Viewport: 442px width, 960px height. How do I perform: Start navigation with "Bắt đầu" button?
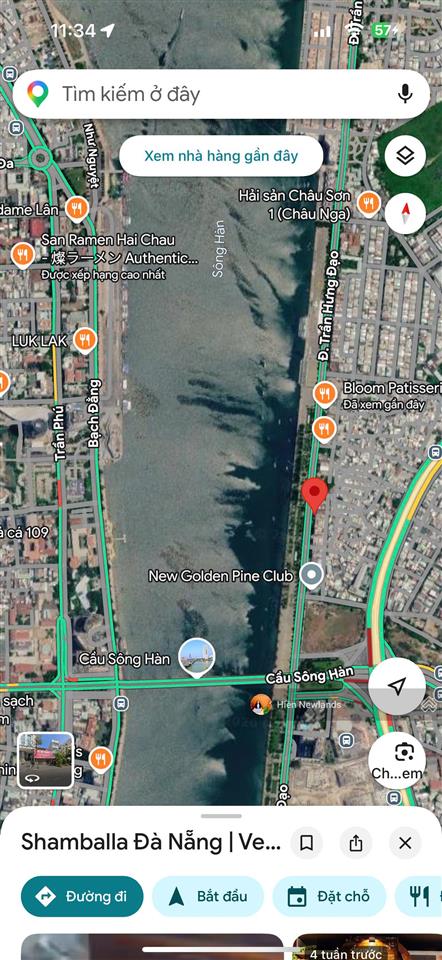pos(208,896)
